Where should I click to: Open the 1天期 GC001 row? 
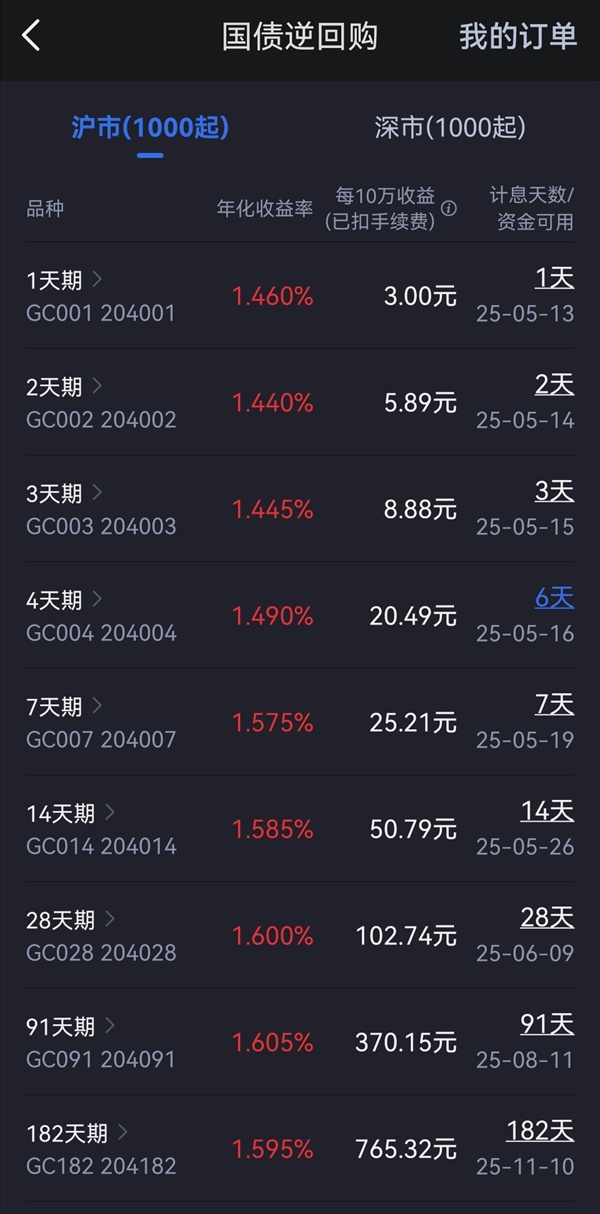[300, 295]
